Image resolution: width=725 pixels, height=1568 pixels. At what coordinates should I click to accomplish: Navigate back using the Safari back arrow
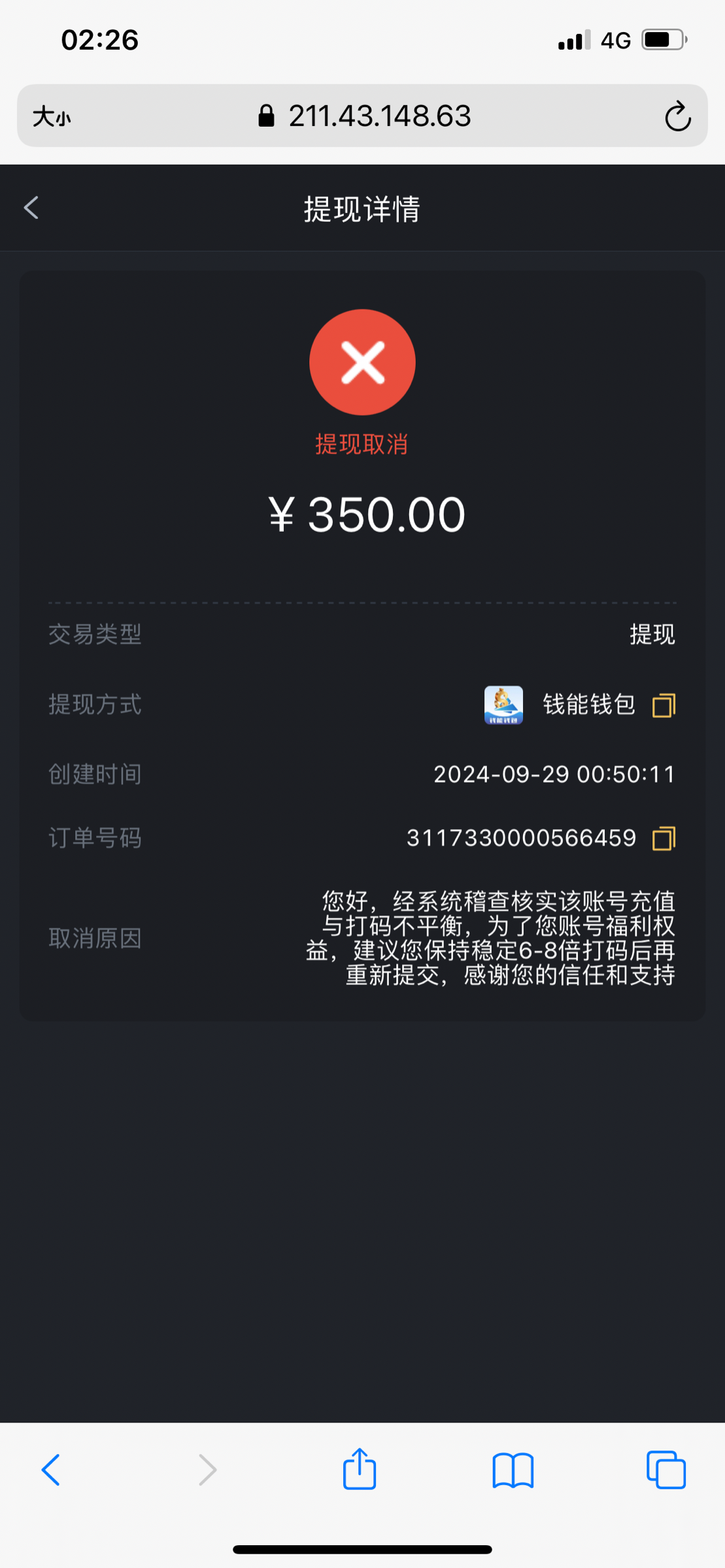(51, 1470)
